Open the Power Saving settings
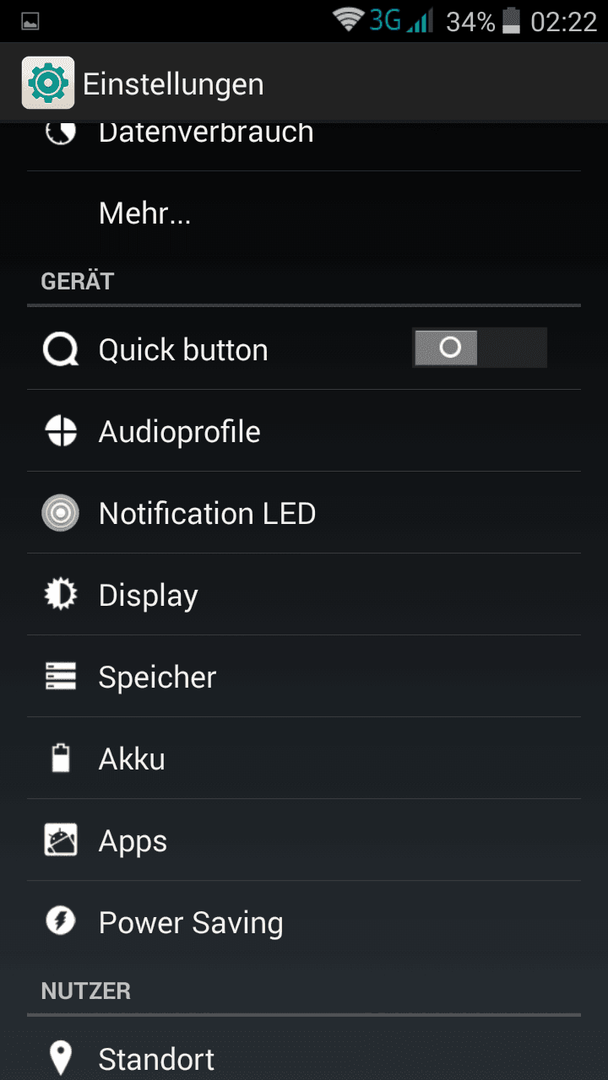Image resolution: width=608 pixels, height=1080 pixels. coord(304,922)
